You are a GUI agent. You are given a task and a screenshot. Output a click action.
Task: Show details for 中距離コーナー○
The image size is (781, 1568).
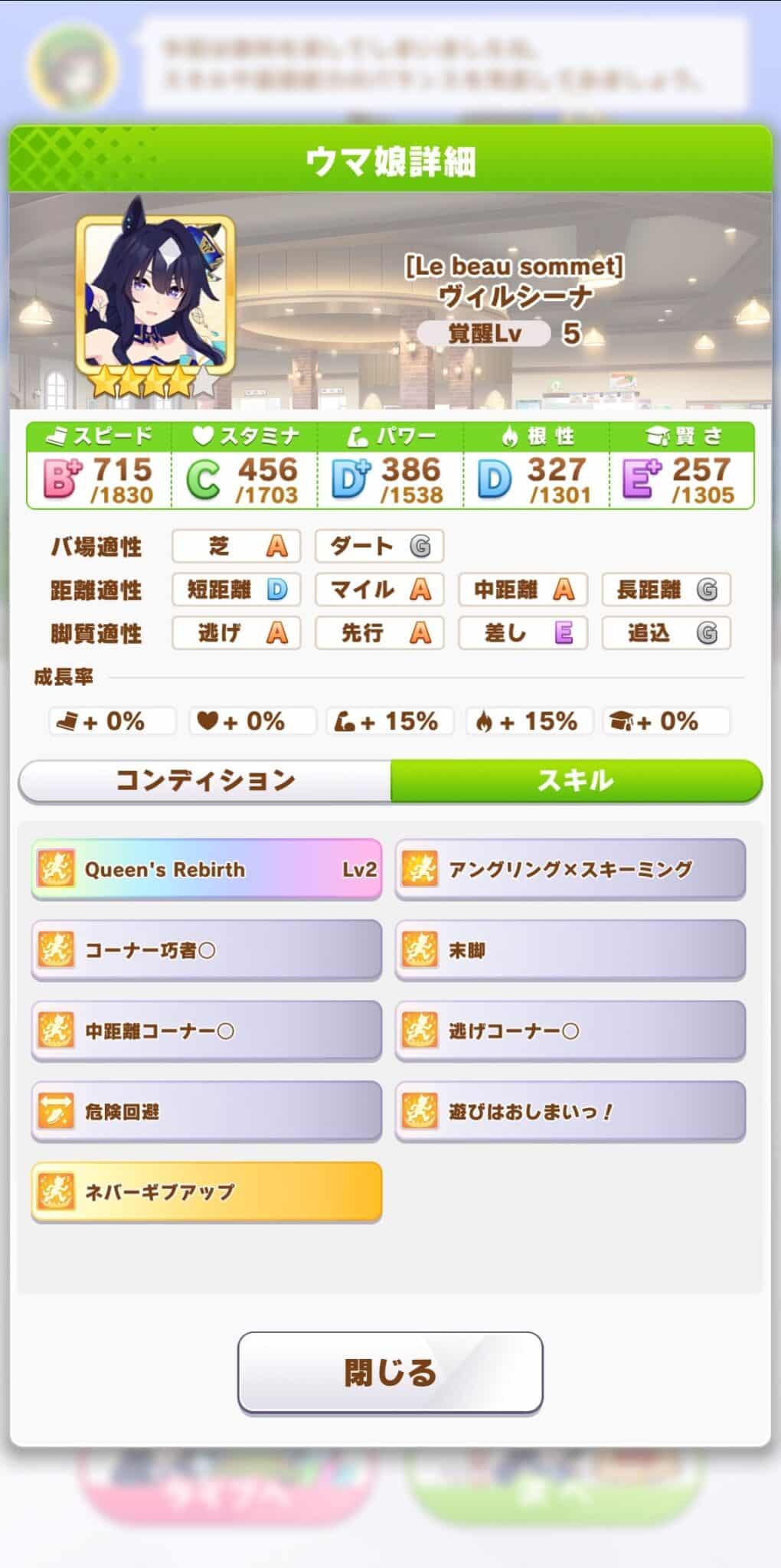tap(206, 1031)
